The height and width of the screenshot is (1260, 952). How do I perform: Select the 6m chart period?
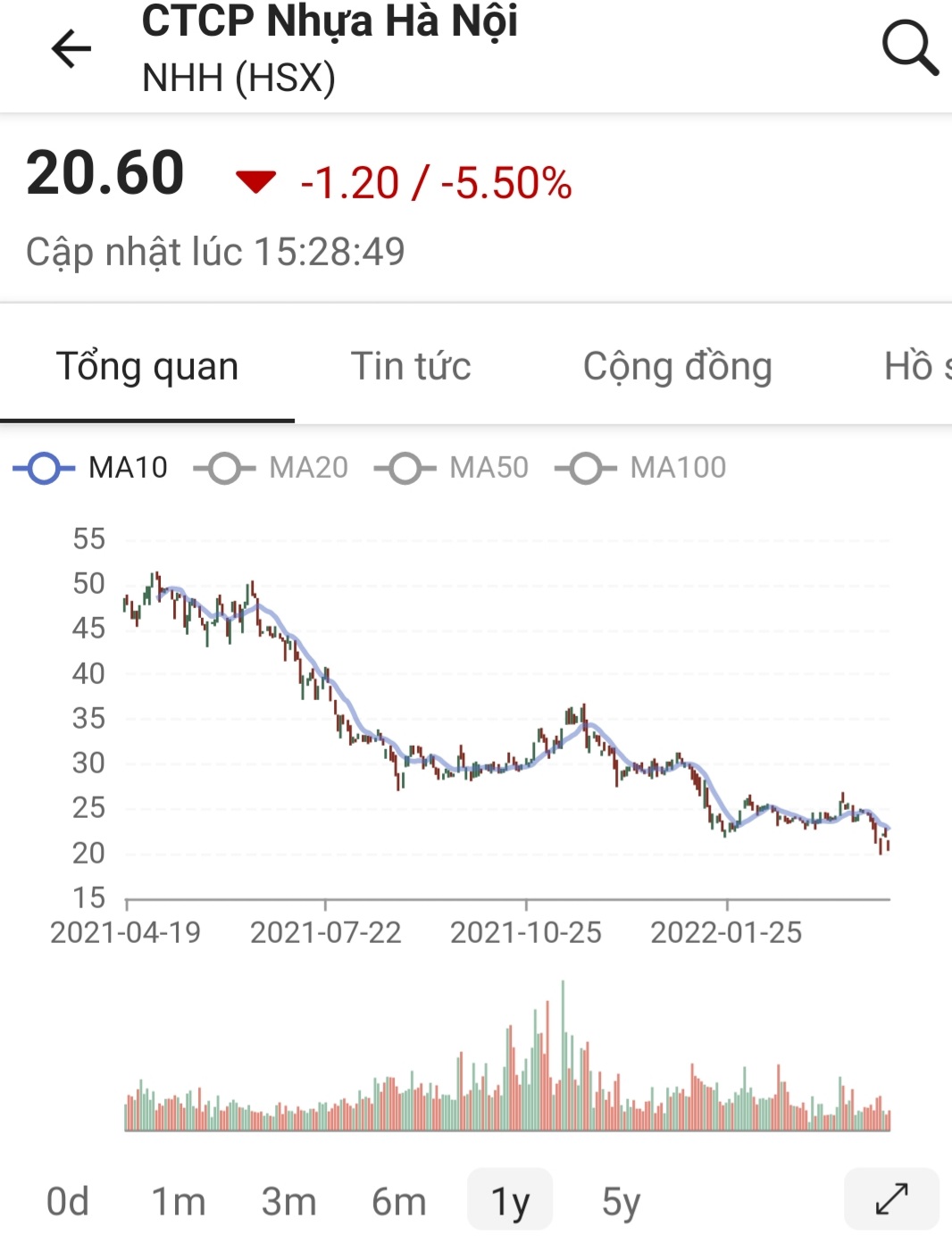pyautogui.click(x=398, y=1201)
